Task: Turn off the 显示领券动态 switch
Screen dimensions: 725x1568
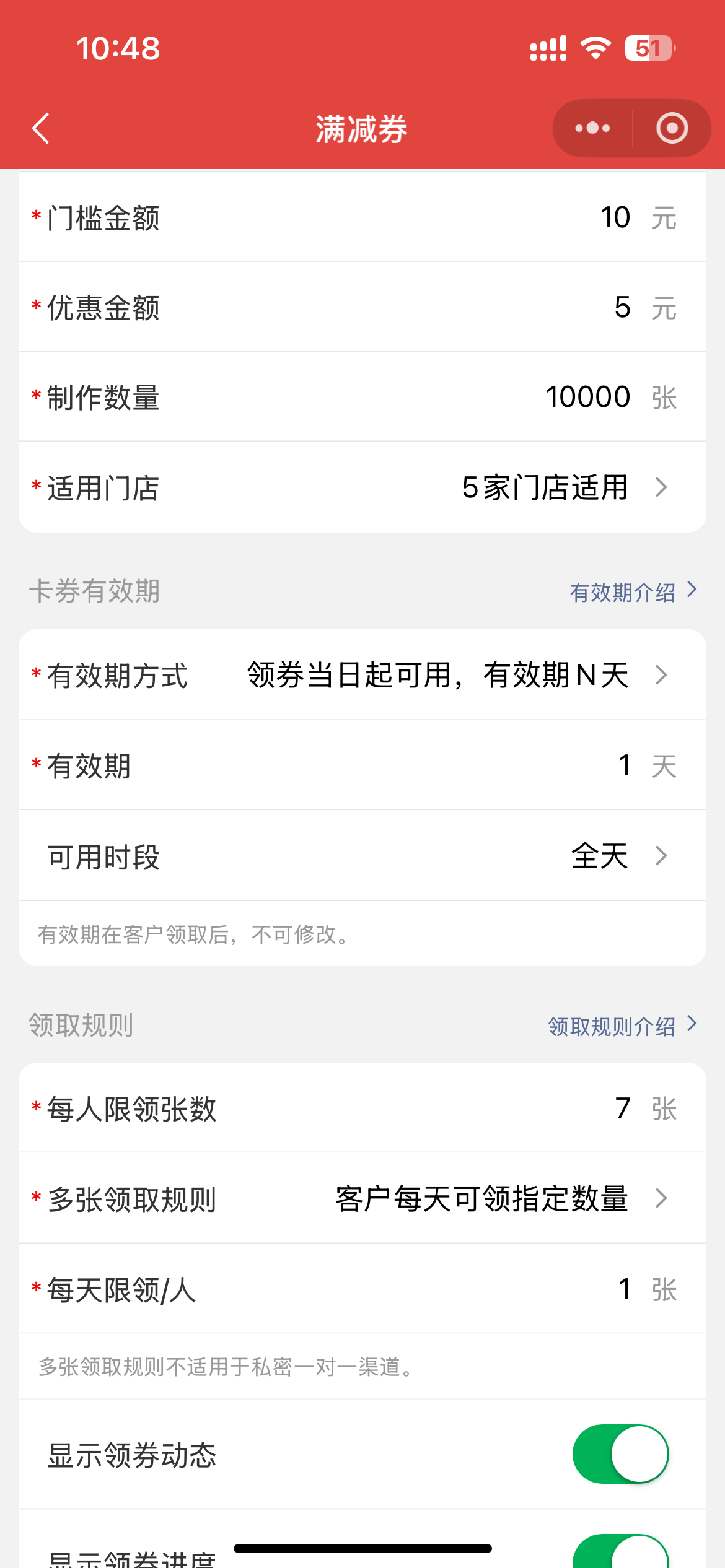Action: (620, 1454)
